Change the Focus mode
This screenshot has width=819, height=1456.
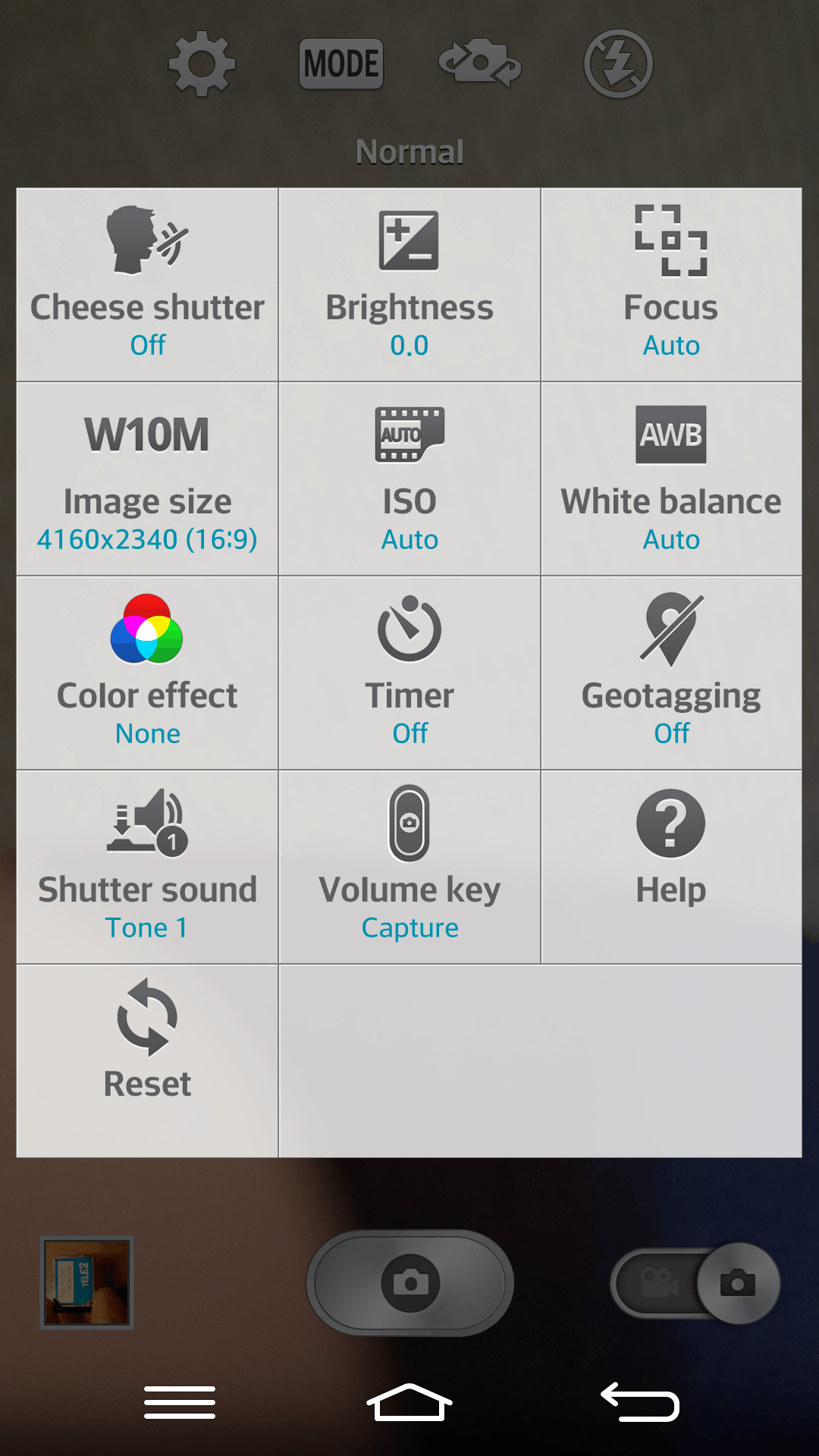pyautogui.click(x=671, y=284)
